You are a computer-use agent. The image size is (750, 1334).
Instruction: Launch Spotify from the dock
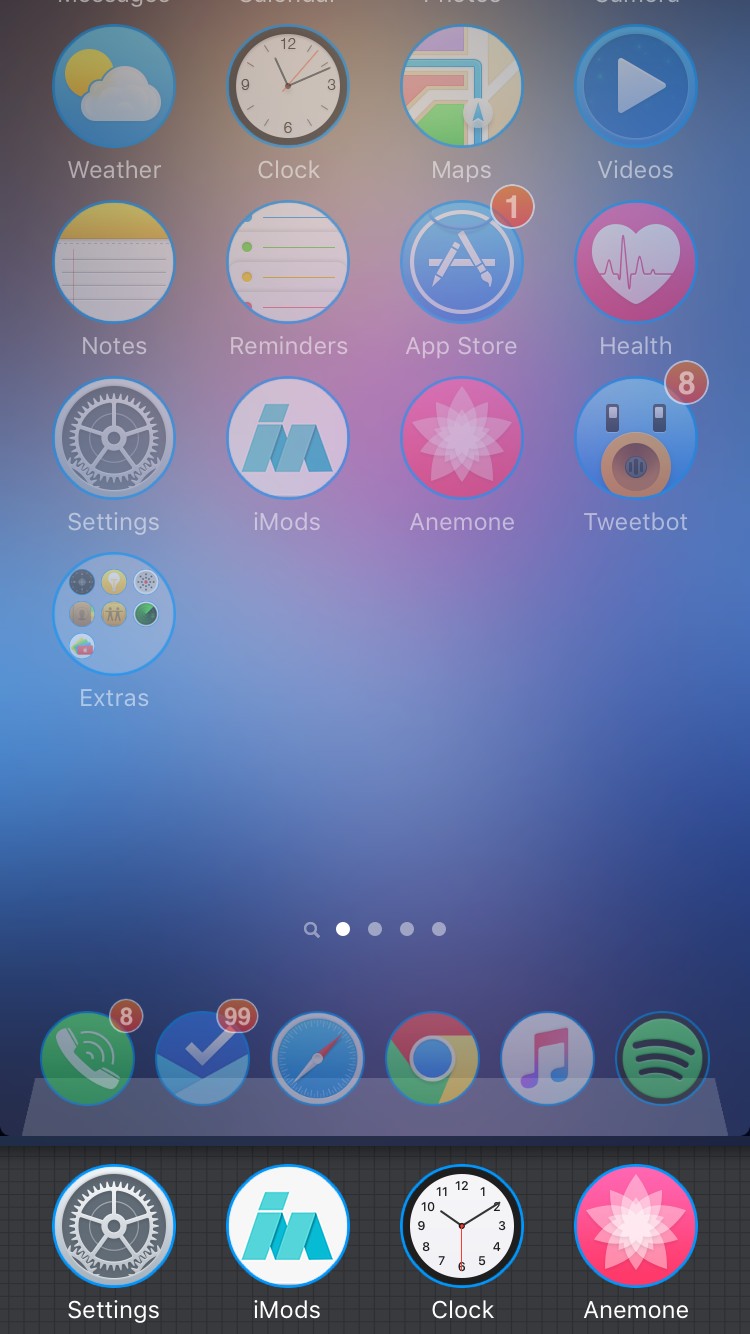(662, 1058)
